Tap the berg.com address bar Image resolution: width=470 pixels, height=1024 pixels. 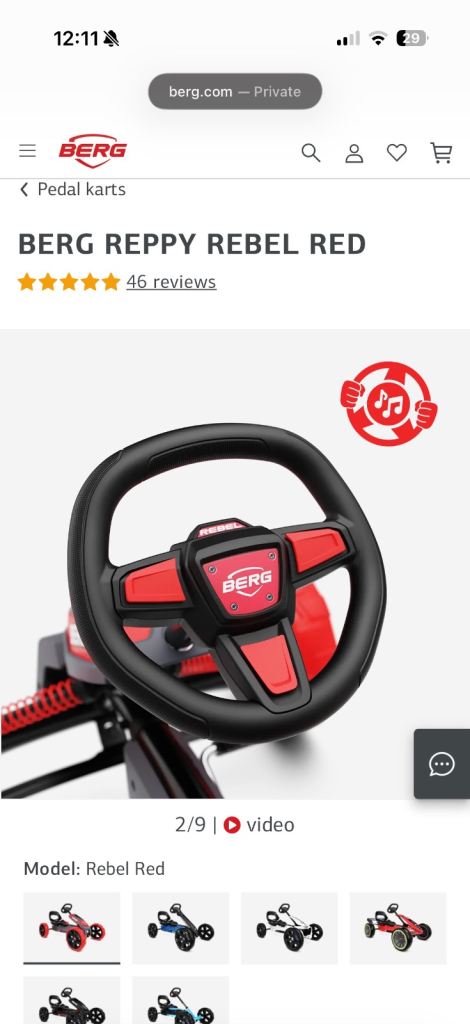235,91
